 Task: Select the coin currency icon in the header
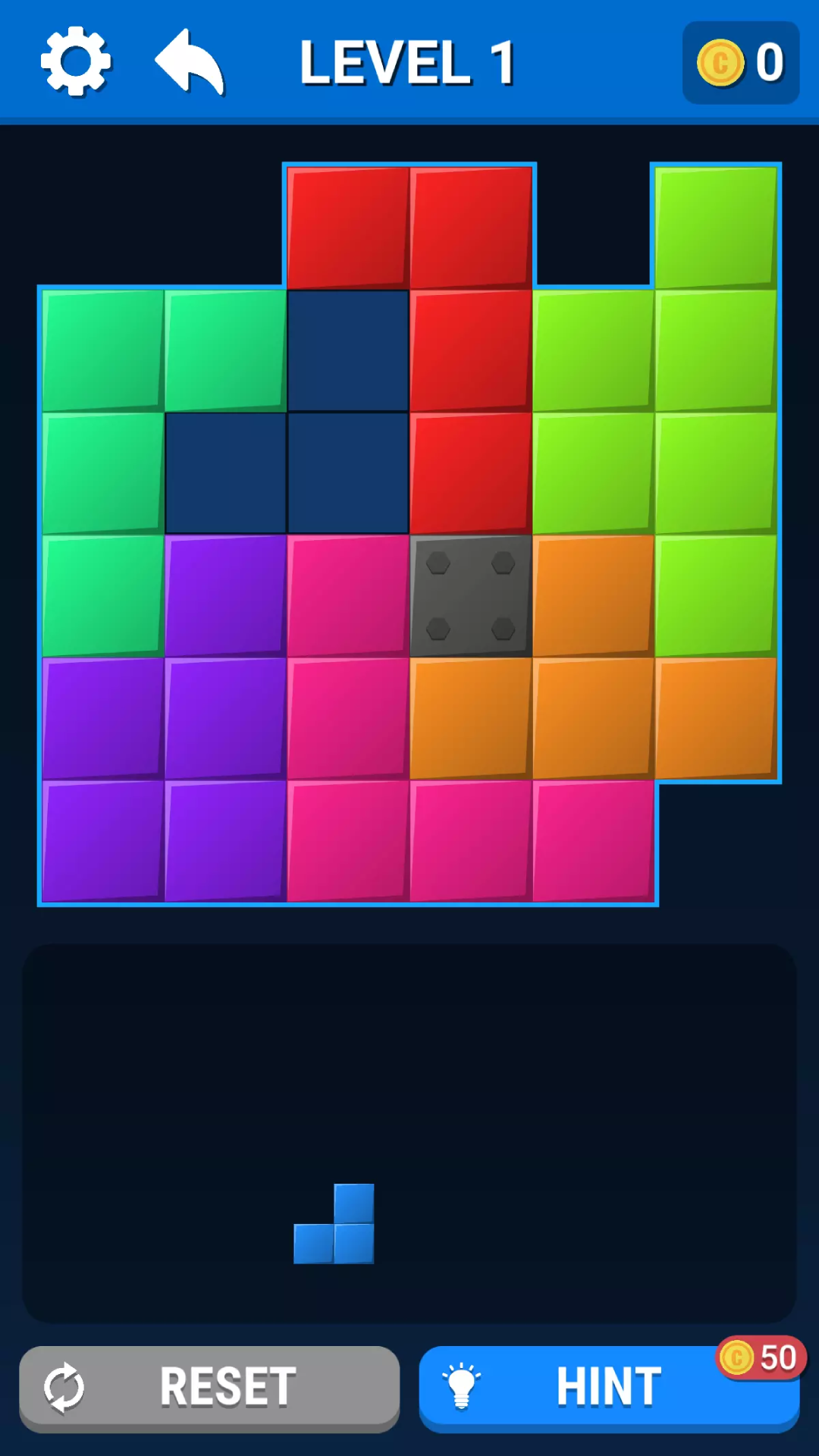coord(720,62)
